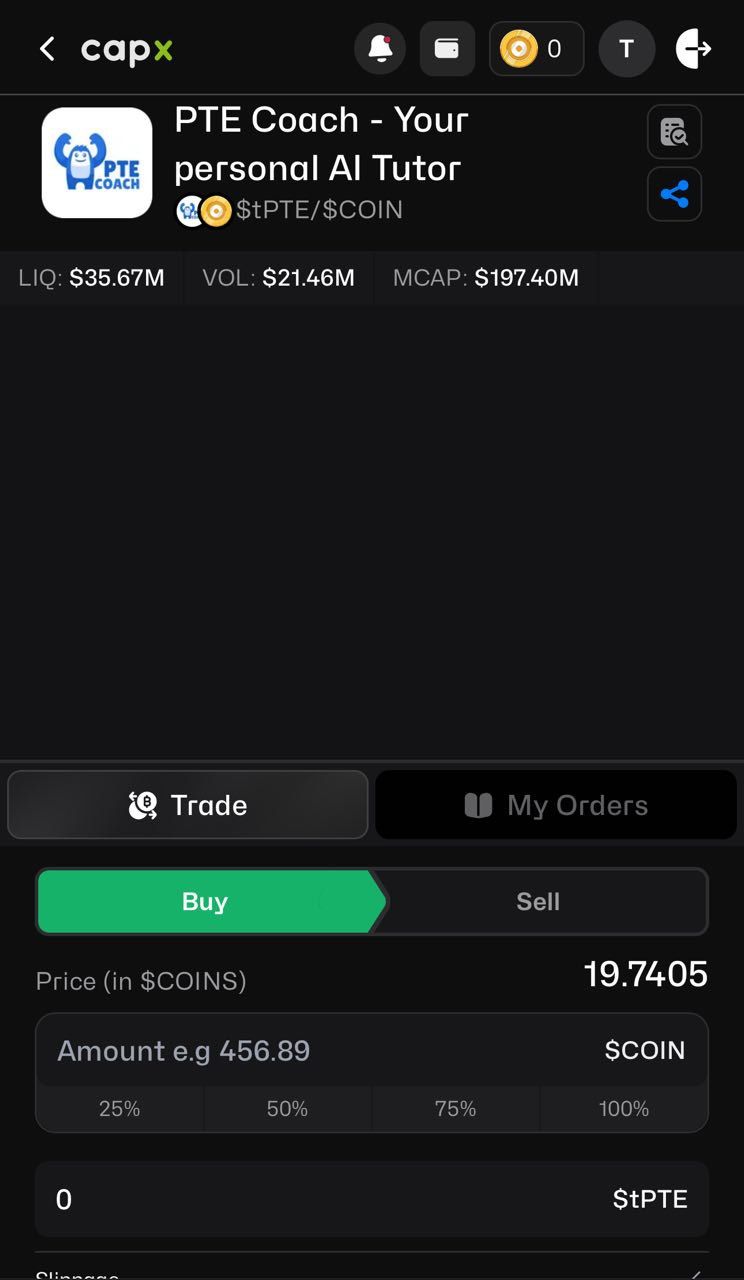The width and height of the screenshot is (744, 1280).
Task: Switch to Sell mode
Action: coord(538,901)
